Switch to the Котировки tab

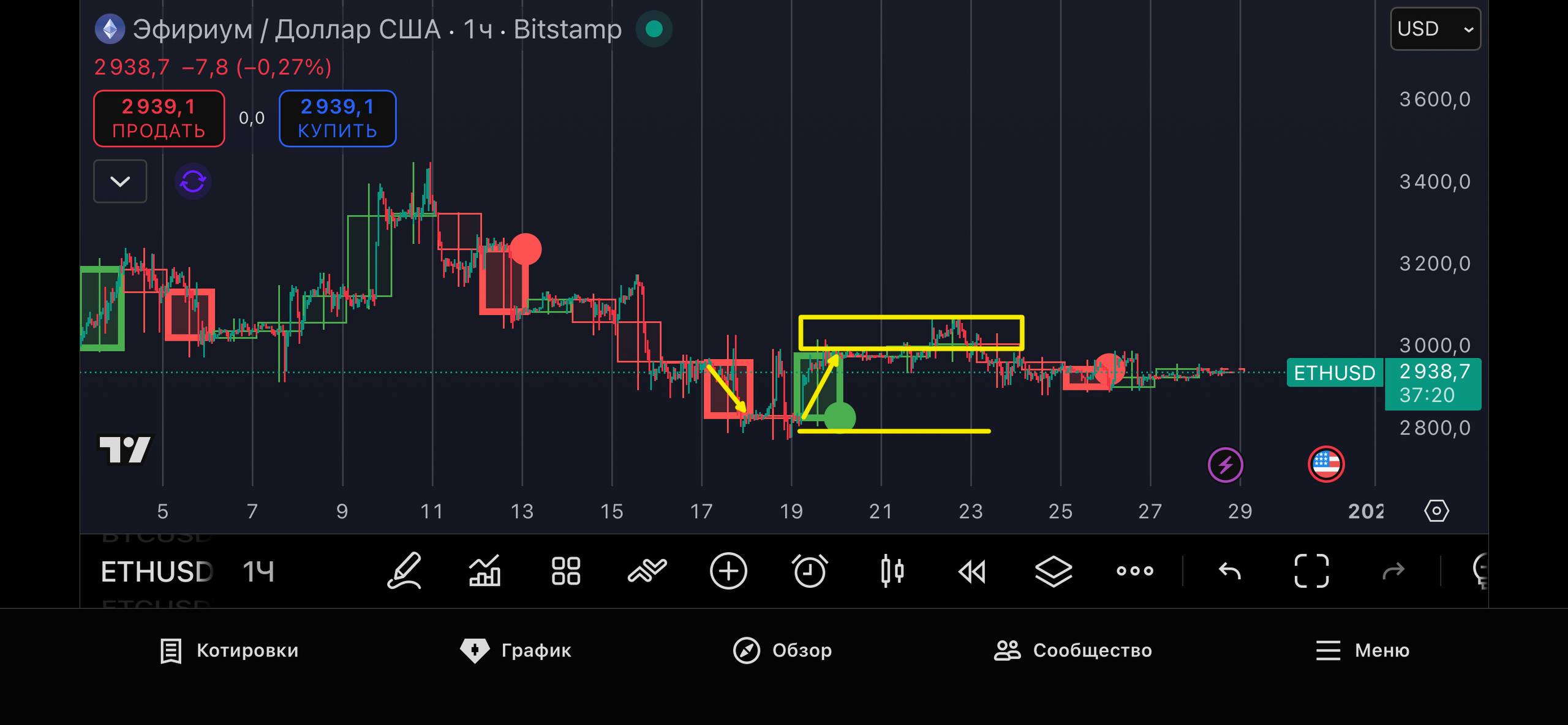[229, 650]
